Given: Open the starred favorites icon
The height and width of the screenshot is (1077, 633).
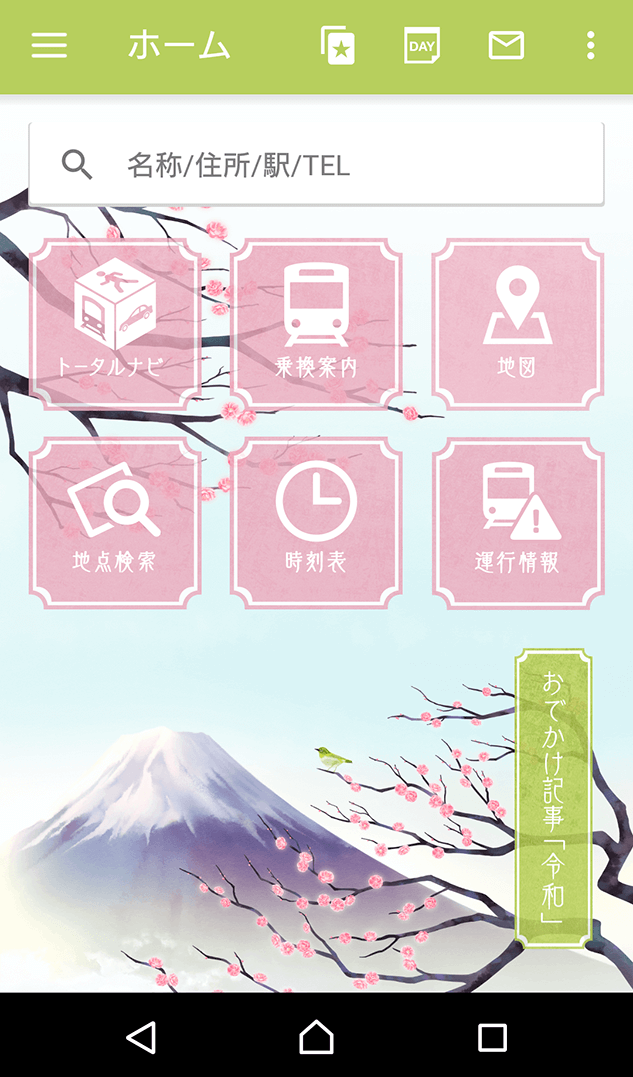Looking at the screenshot, I should coord(338,46).
